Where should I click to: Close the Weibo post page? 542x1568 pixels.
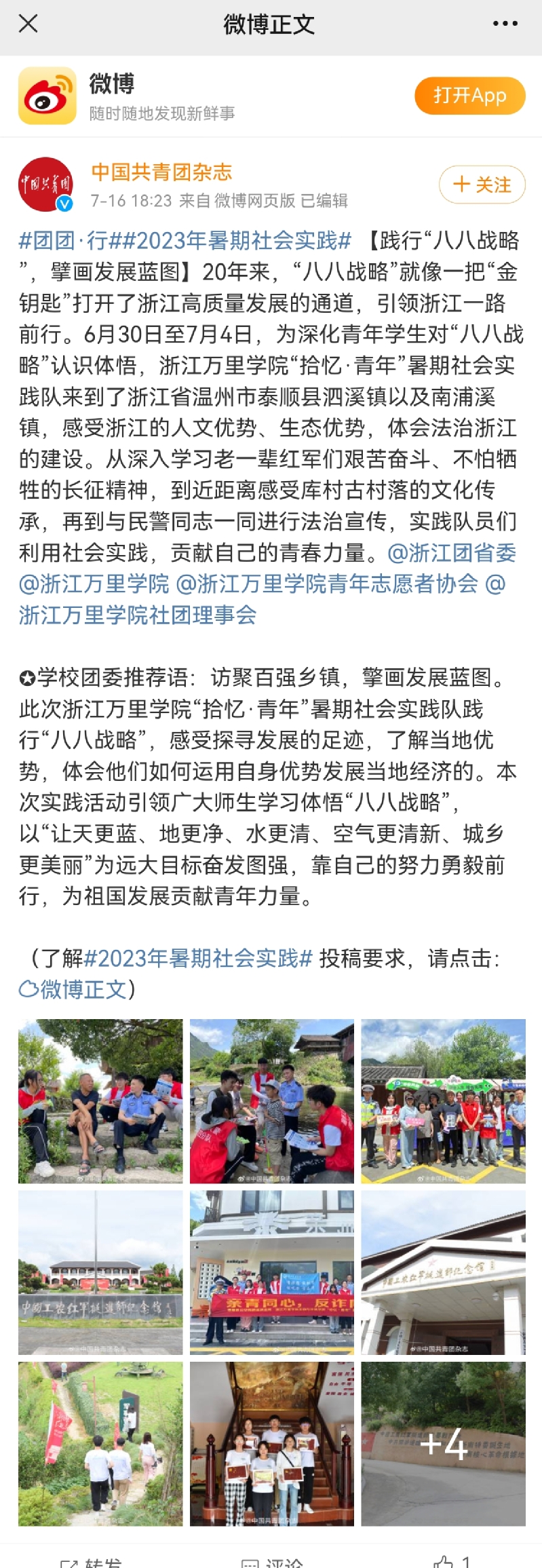28,24
